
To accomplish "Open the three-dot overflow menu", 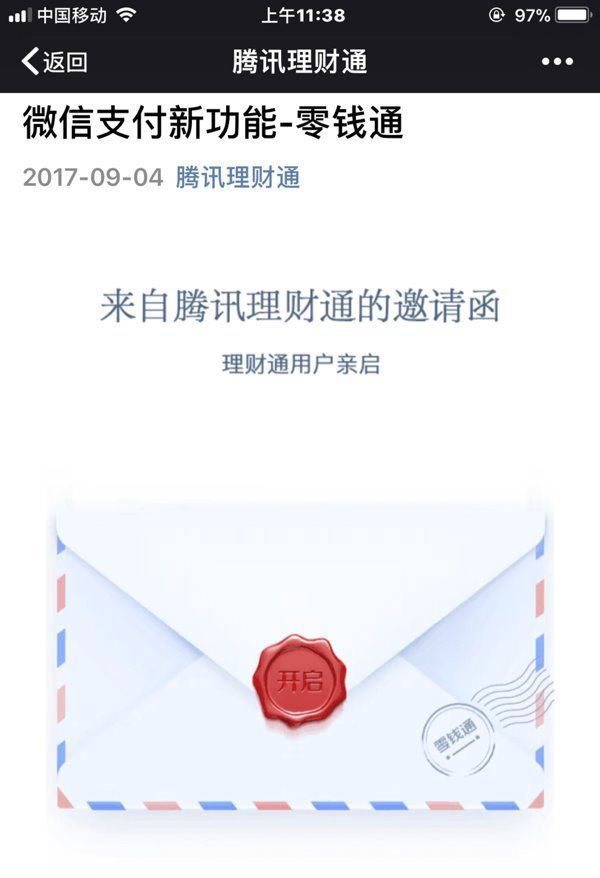I will 557,62.
